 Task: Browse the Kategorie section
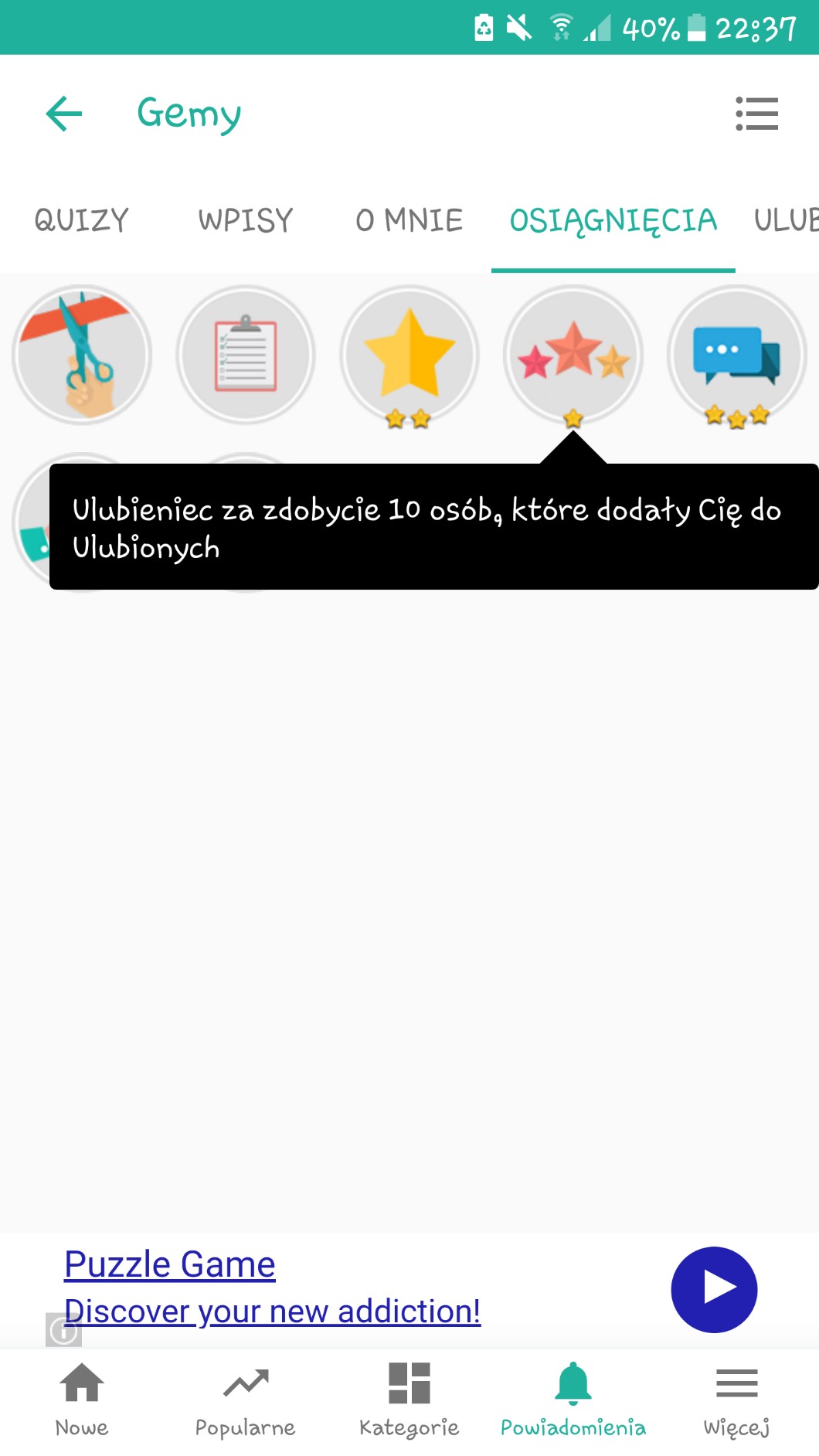[x=409, y=1400]
